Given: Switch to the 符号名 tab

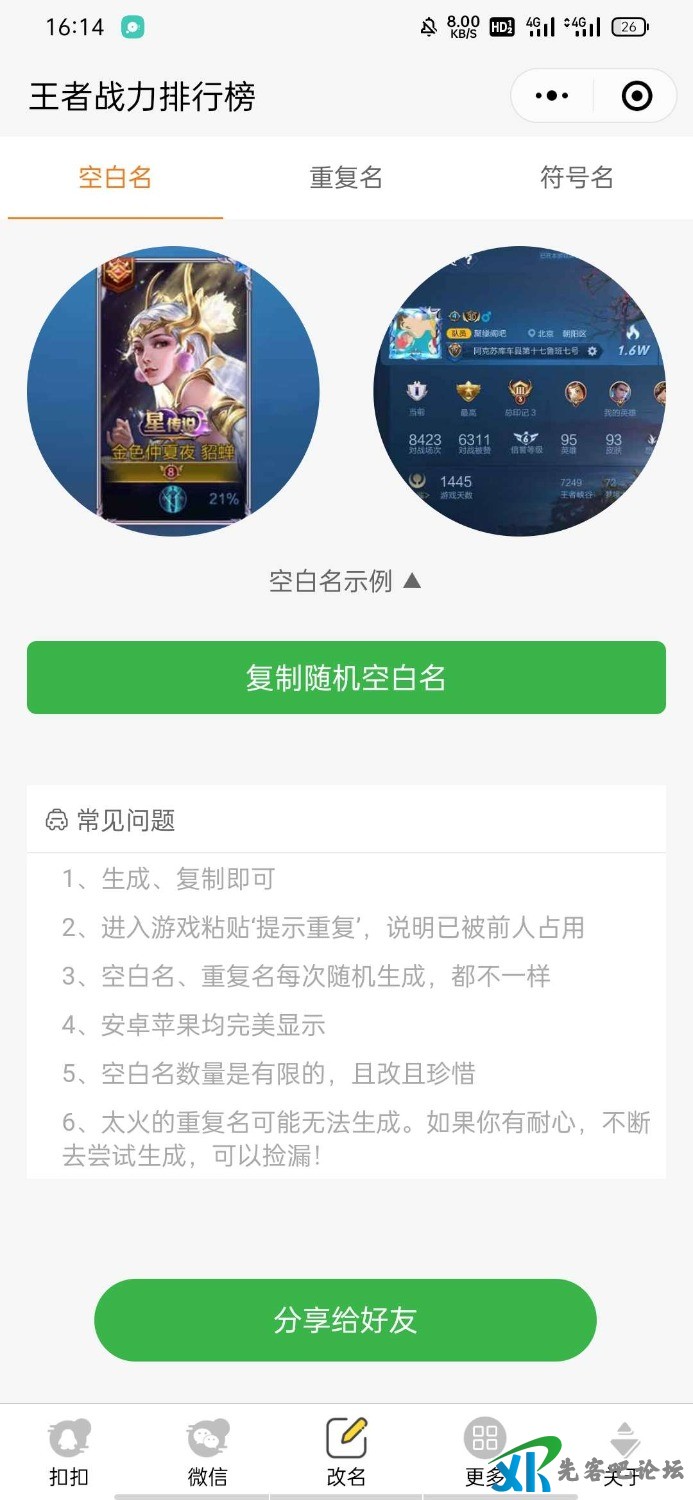Looking at the screenshot, I should [577, 178].
